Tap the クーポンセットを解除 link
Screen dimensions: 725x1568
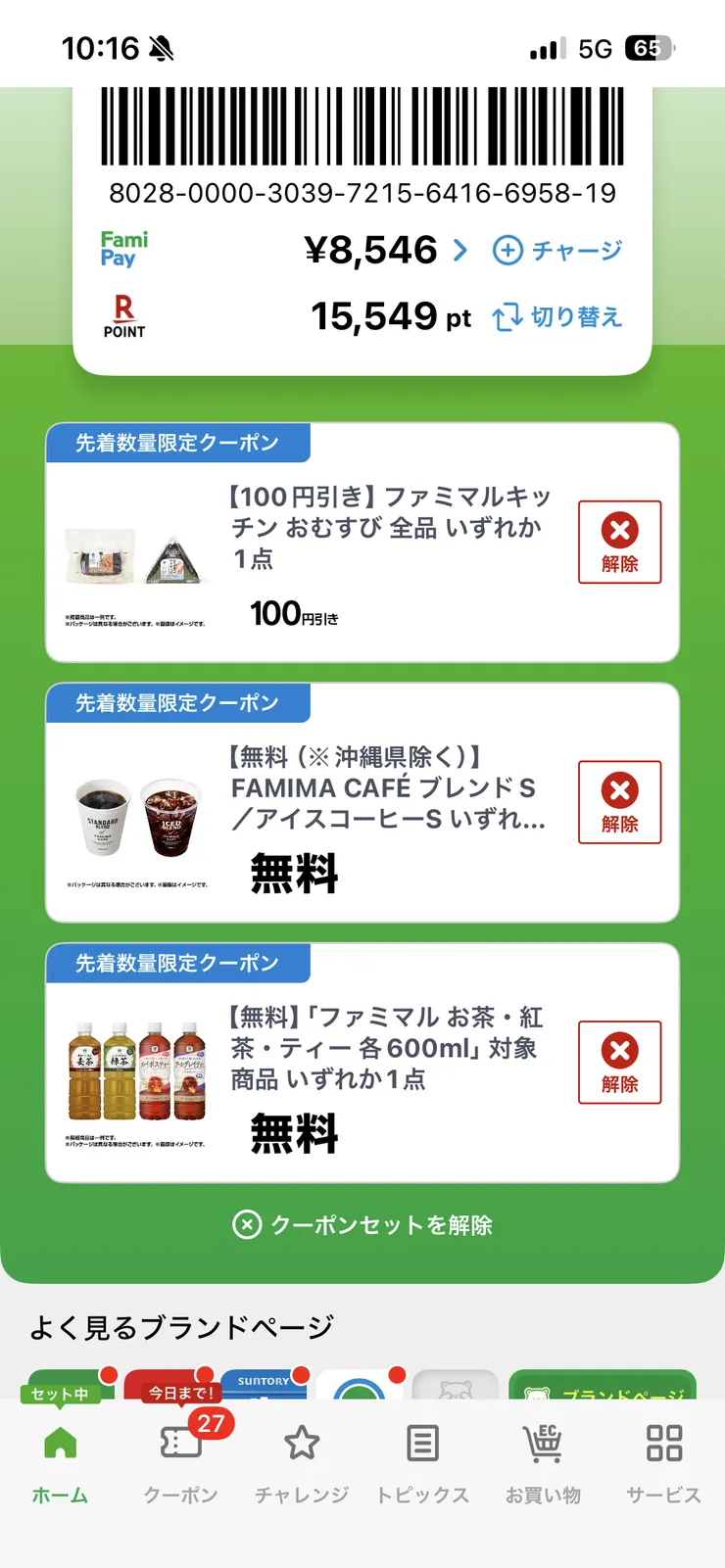point(362,1224)
